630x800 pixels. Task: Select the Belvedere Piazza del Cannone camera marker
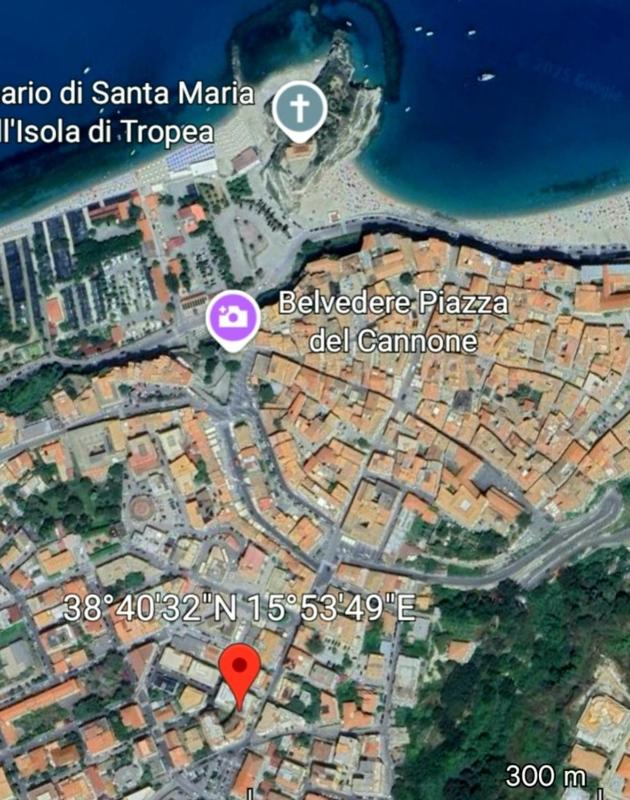233,319
